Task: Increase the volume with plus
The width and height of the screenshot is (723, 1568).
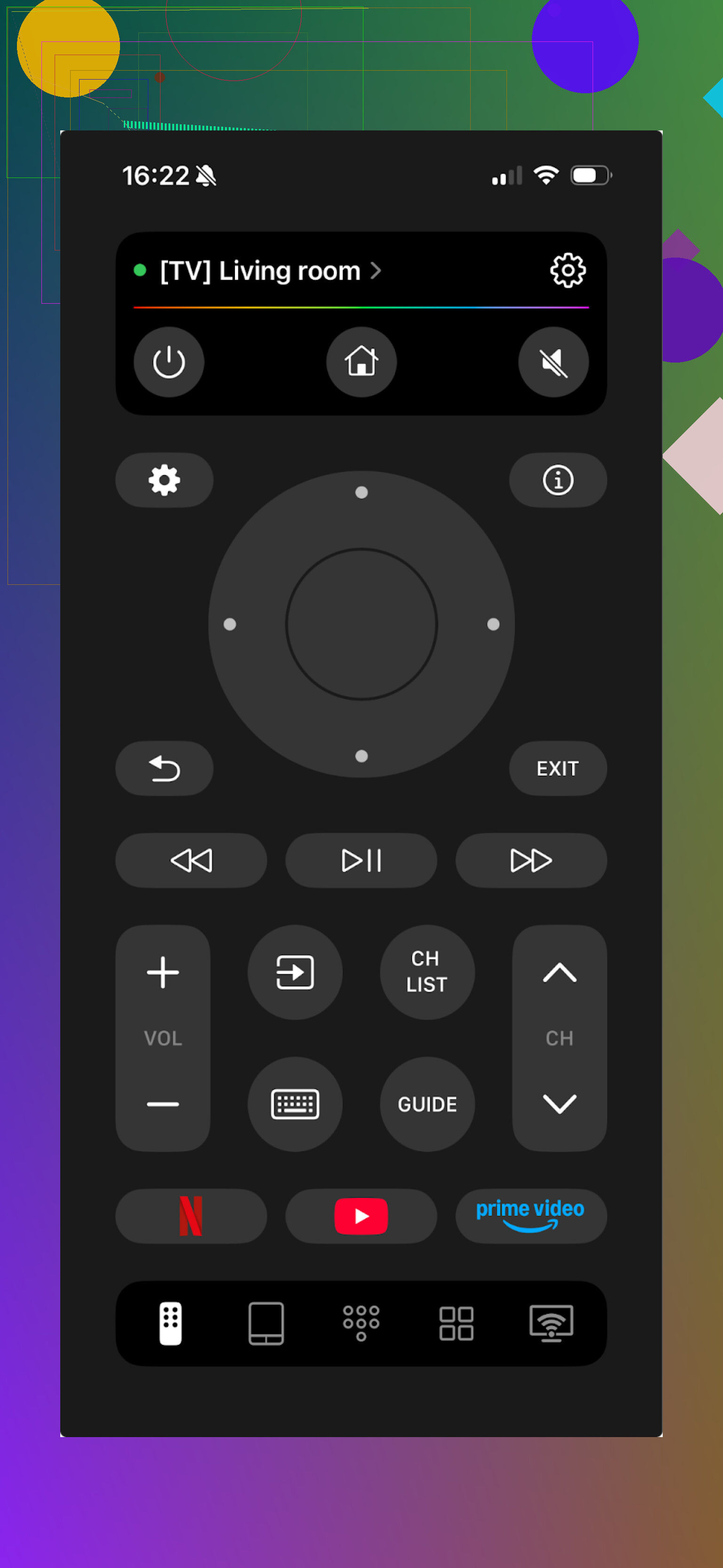Action: tap(163, 972)
